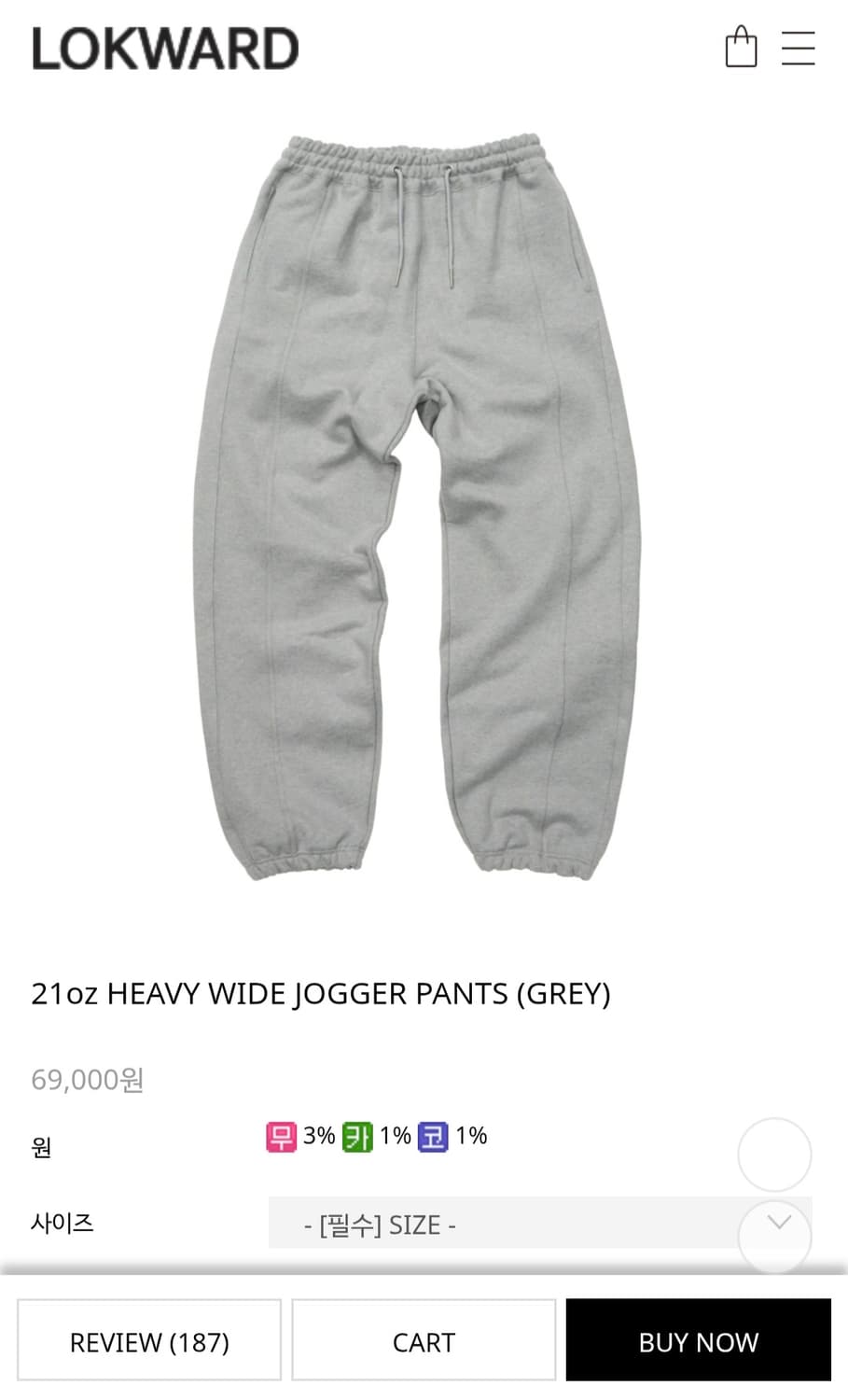Click the upper floating circle button

tap(774, 1155)
